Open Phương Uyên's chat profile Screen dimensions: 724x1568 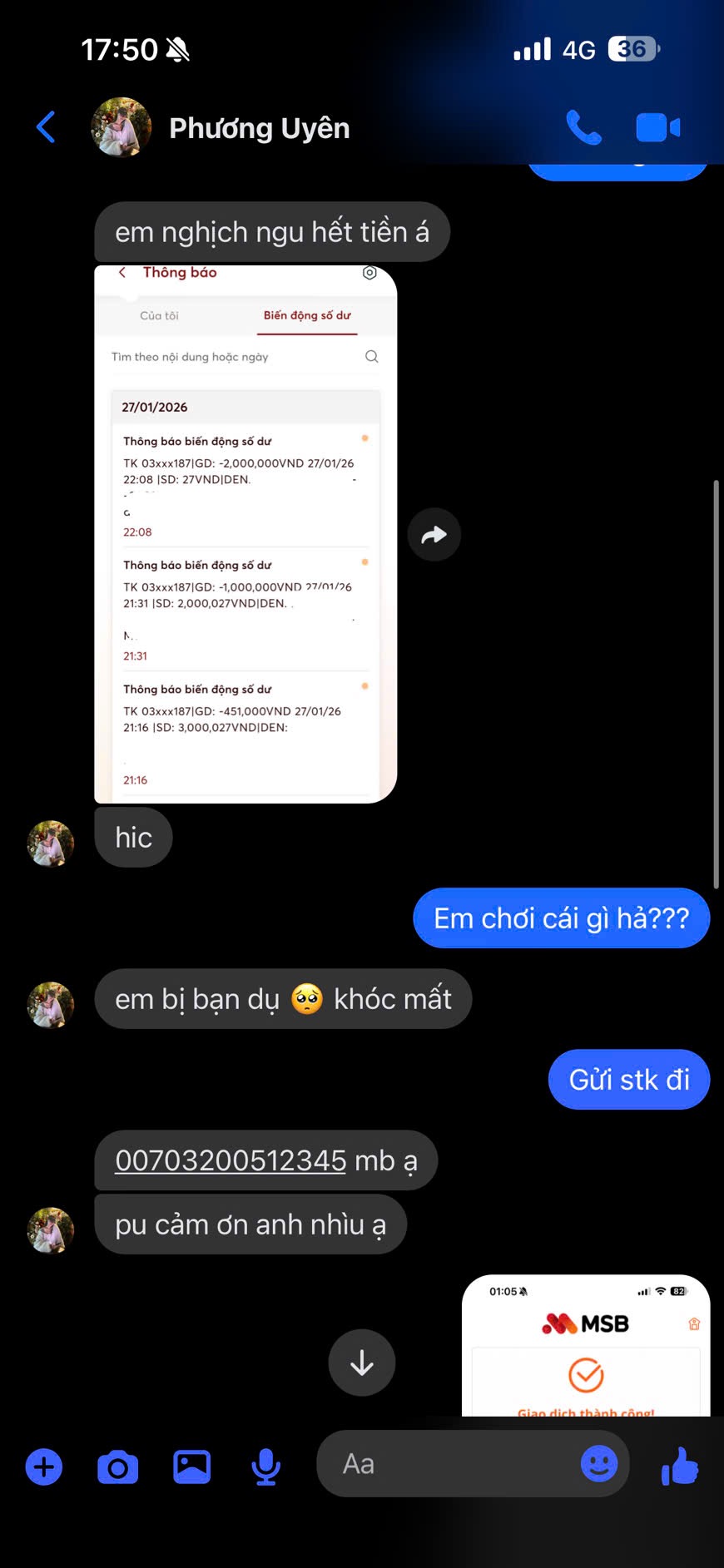pos(259,128)
